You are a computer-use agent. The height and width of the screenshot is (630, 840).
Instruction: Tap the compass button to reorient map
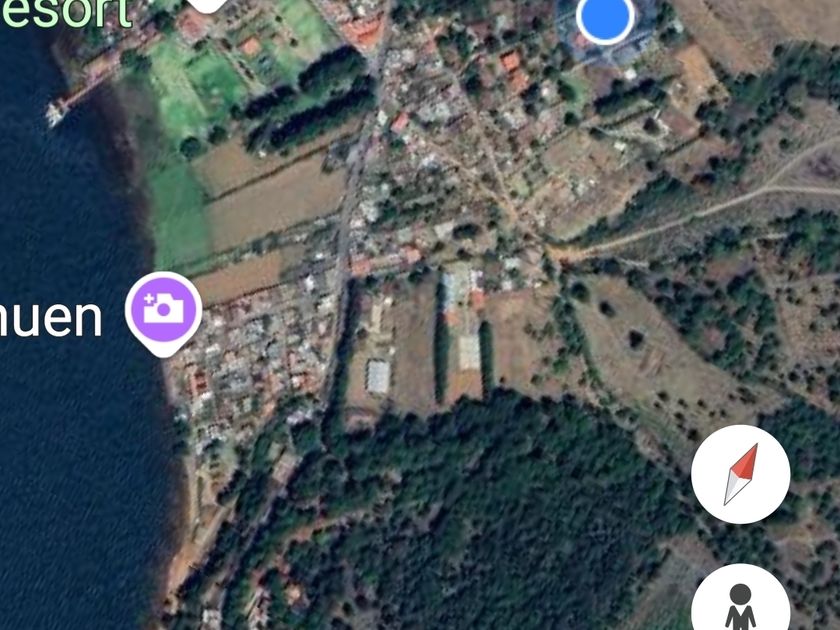(740, 474)
